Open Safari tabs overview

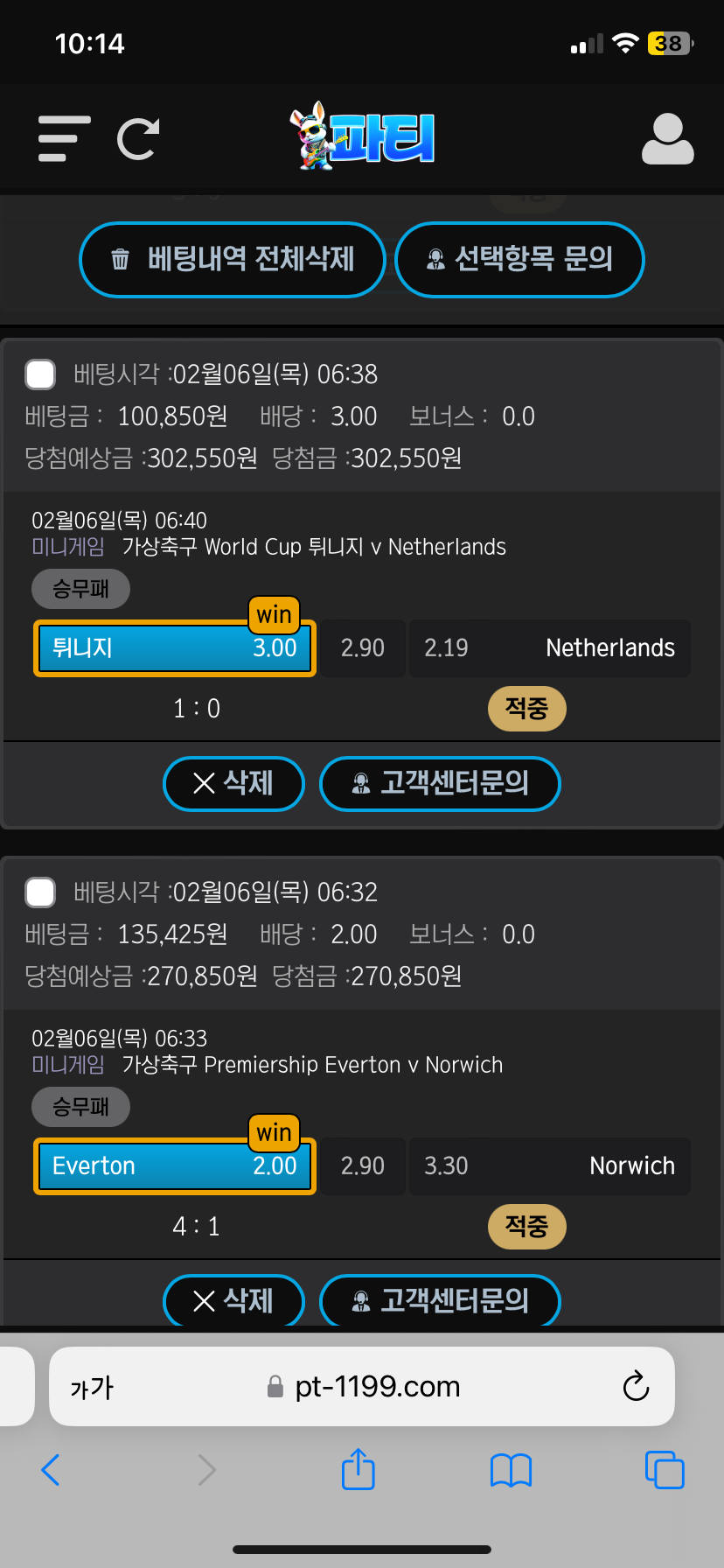point(665,1469)
